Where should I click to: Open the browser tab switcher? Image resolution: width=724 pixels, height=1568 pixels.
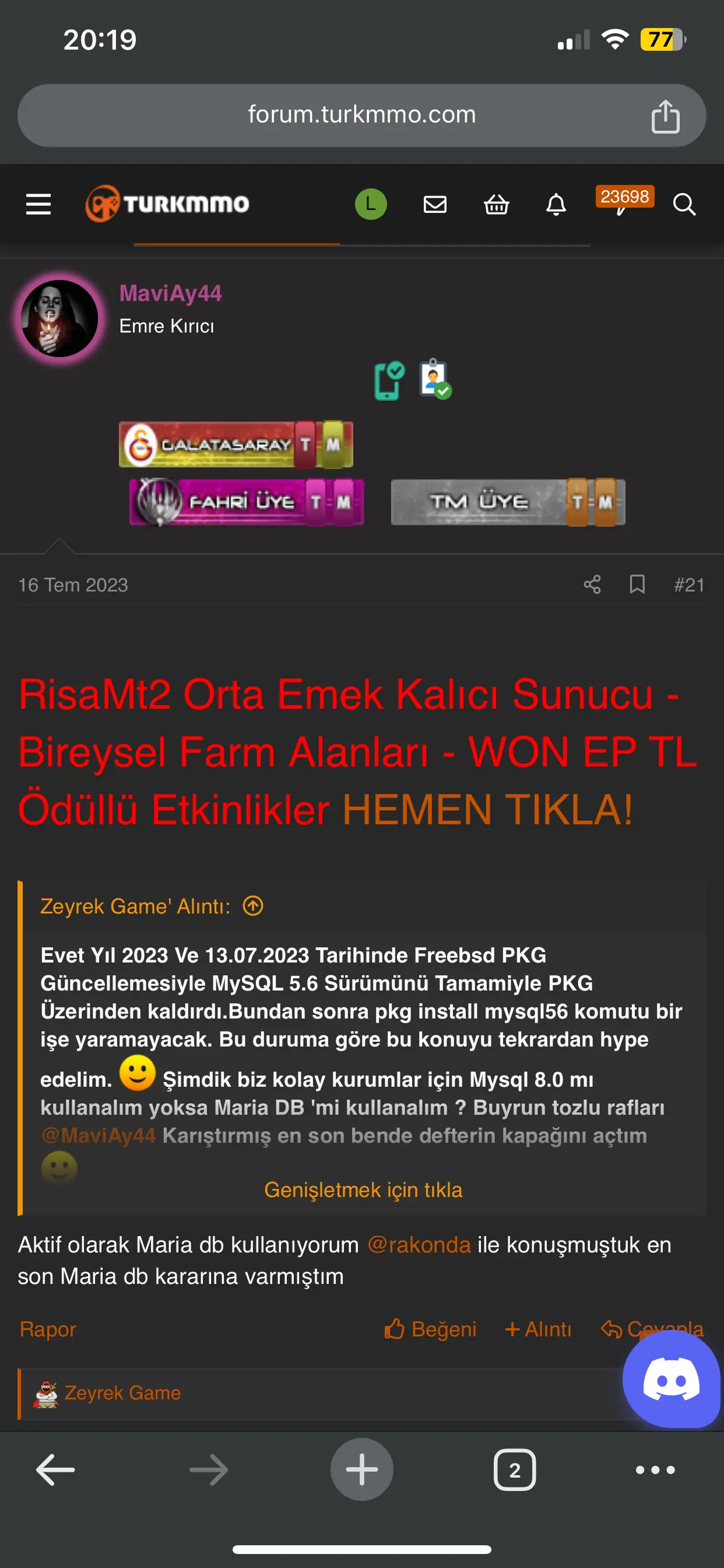[x=515, y=1470]
